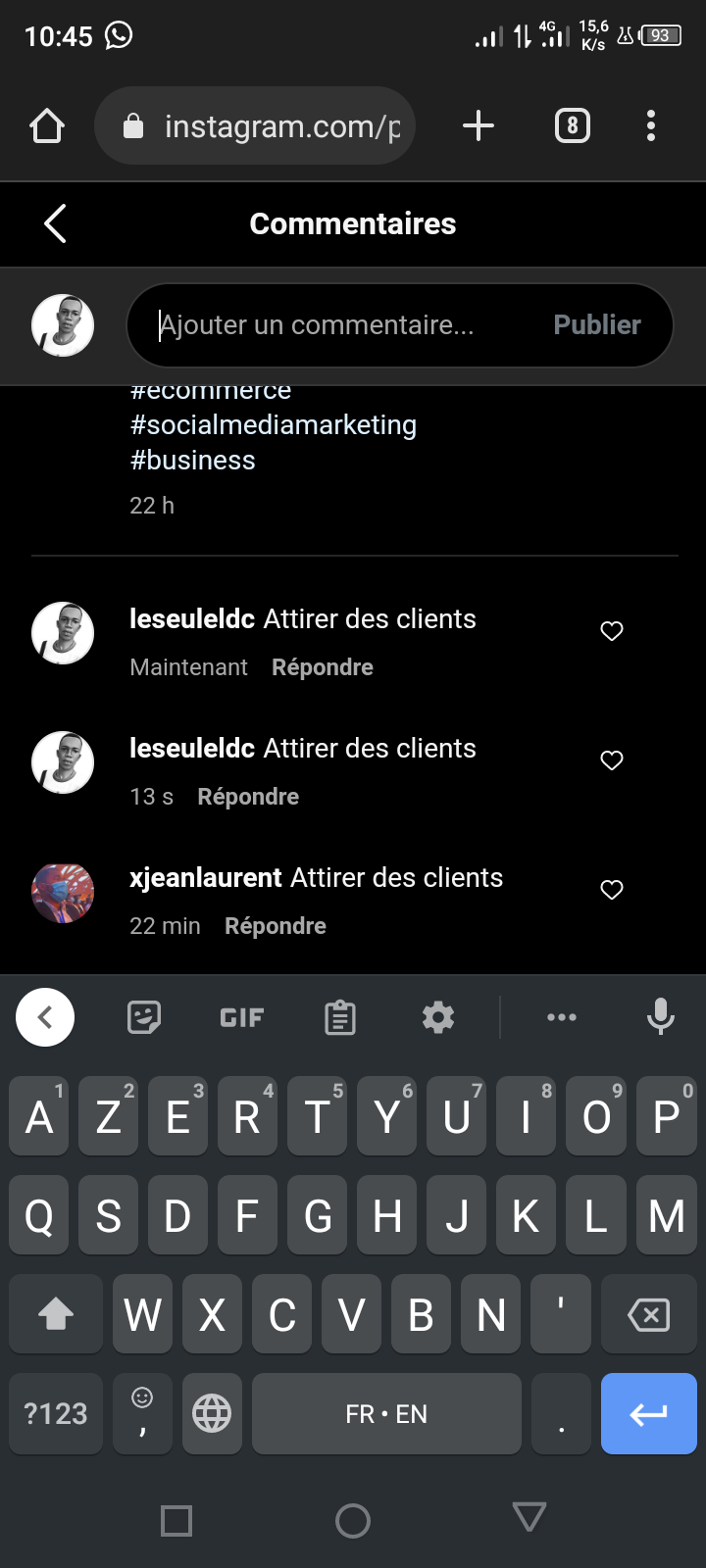Like the leseuleldc comment from 13 s ago
Image resolution: width=706 pixels, height=1568 pixels.
point(612,760)
